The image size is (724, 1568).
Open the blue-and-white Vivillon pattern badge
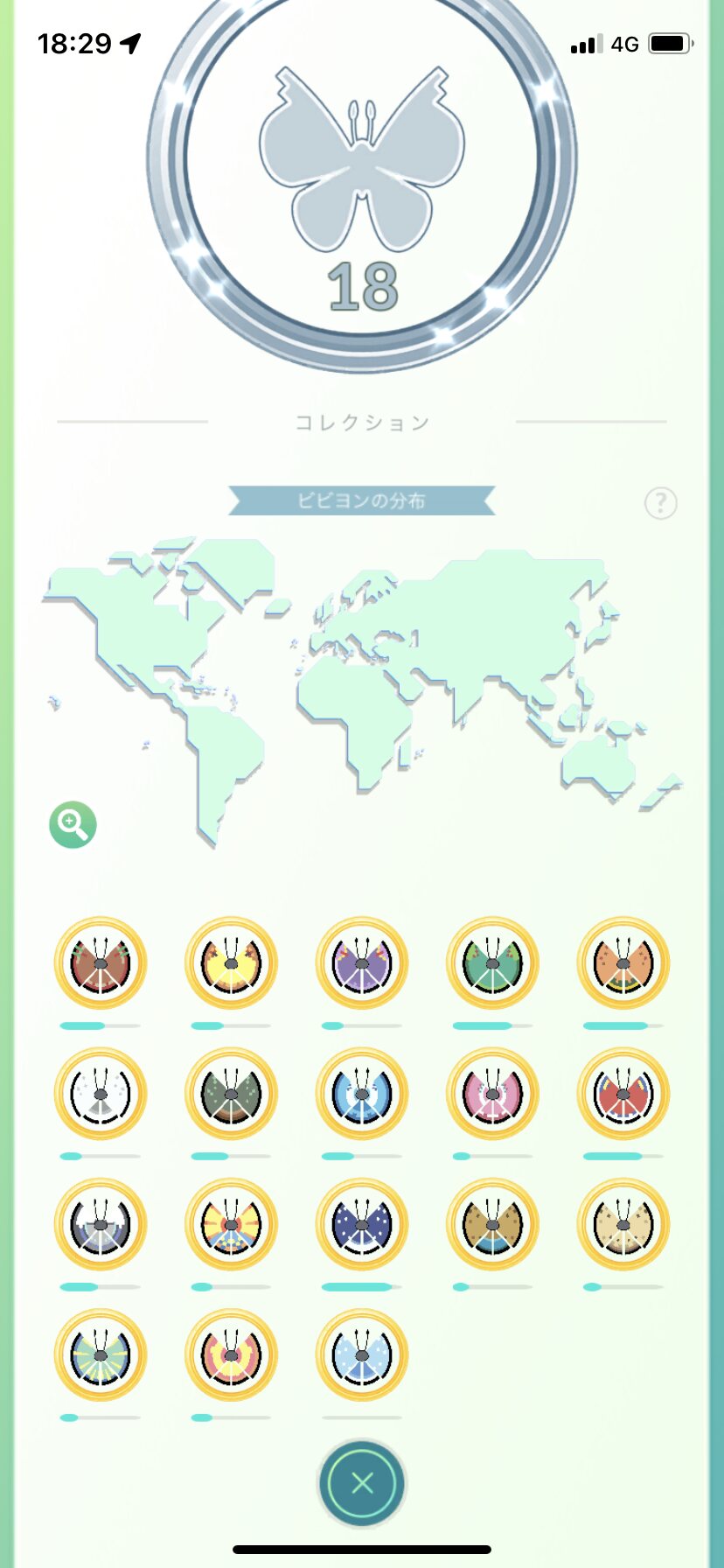pyautogui.click(x=361, y=1094)
